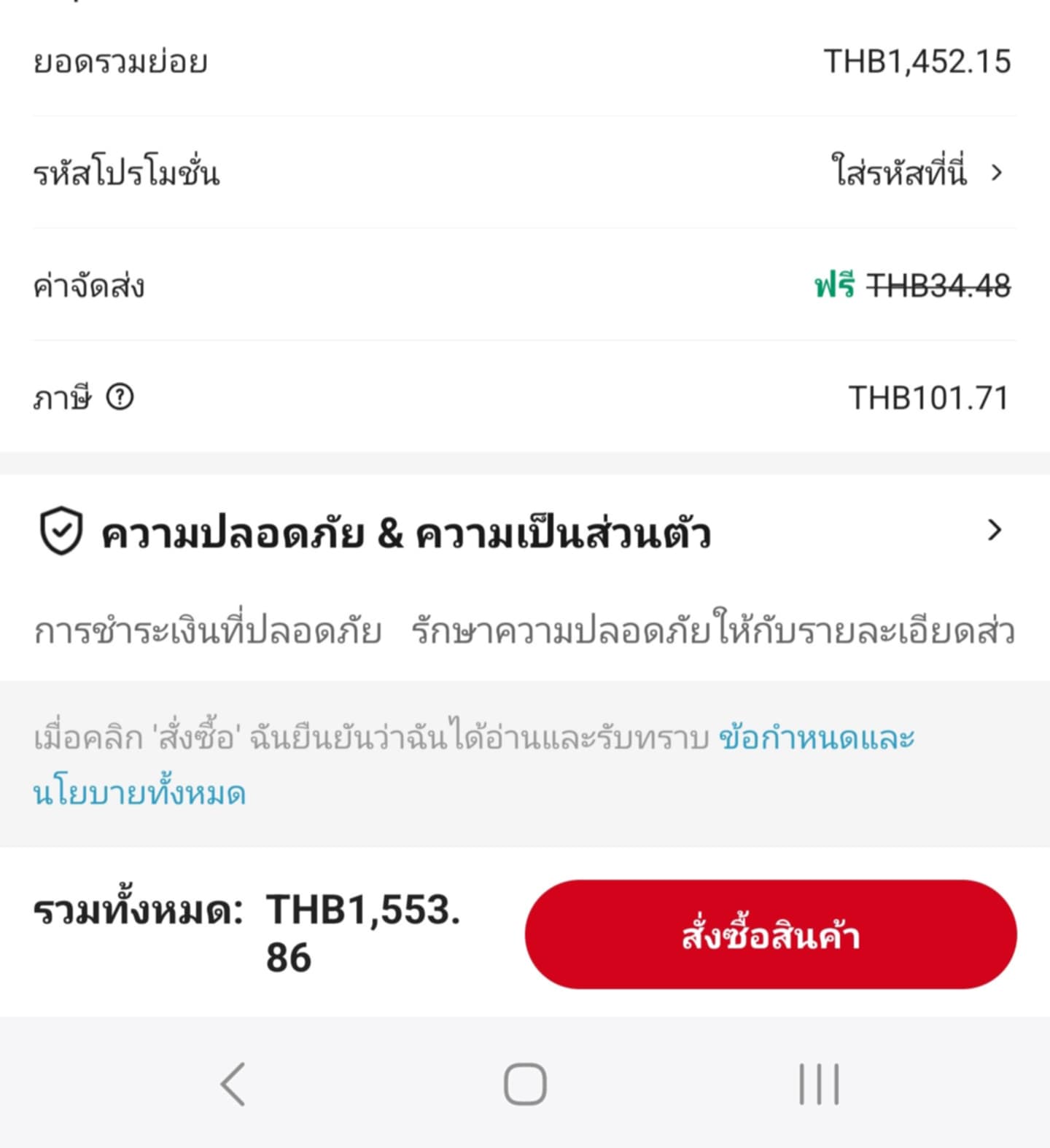The height and width of the screenshot is (1148, 1050).
Task: Open the ข้อกำหนดและนโยบายทั้งหมด terms link
Action: [x=815, y=739]
